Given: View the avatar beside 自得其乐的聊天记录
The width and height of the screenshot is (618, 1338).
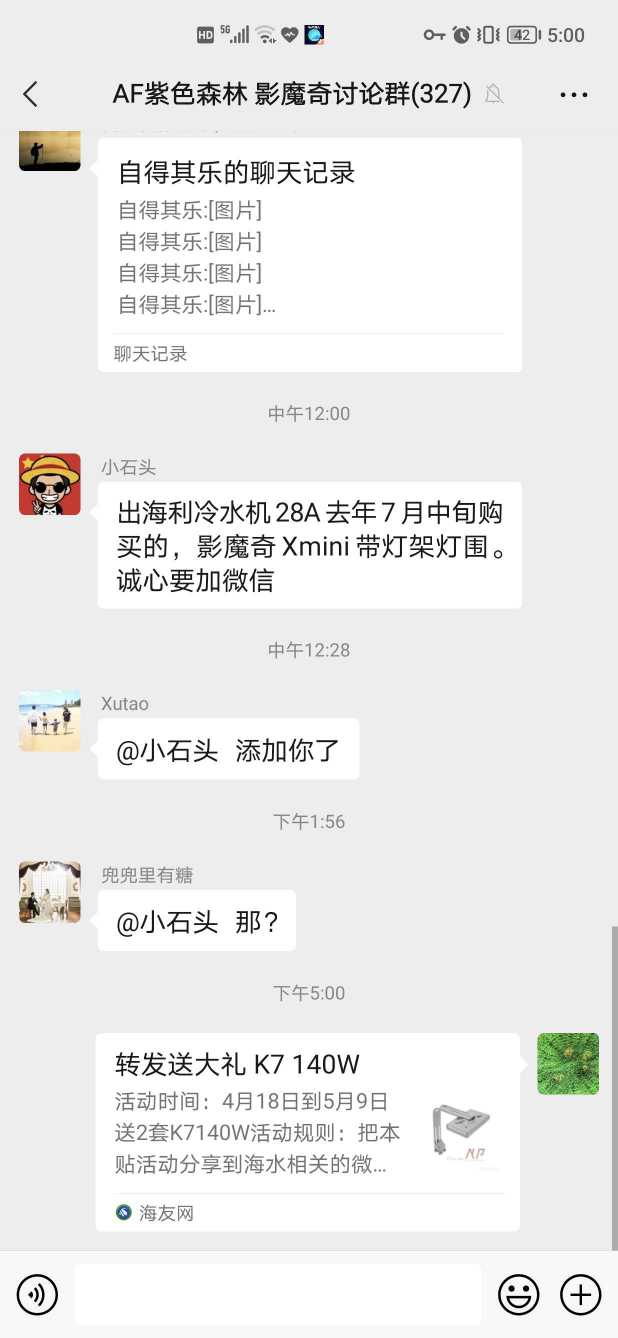Looking at the screenshot, I should click(50, 150).
